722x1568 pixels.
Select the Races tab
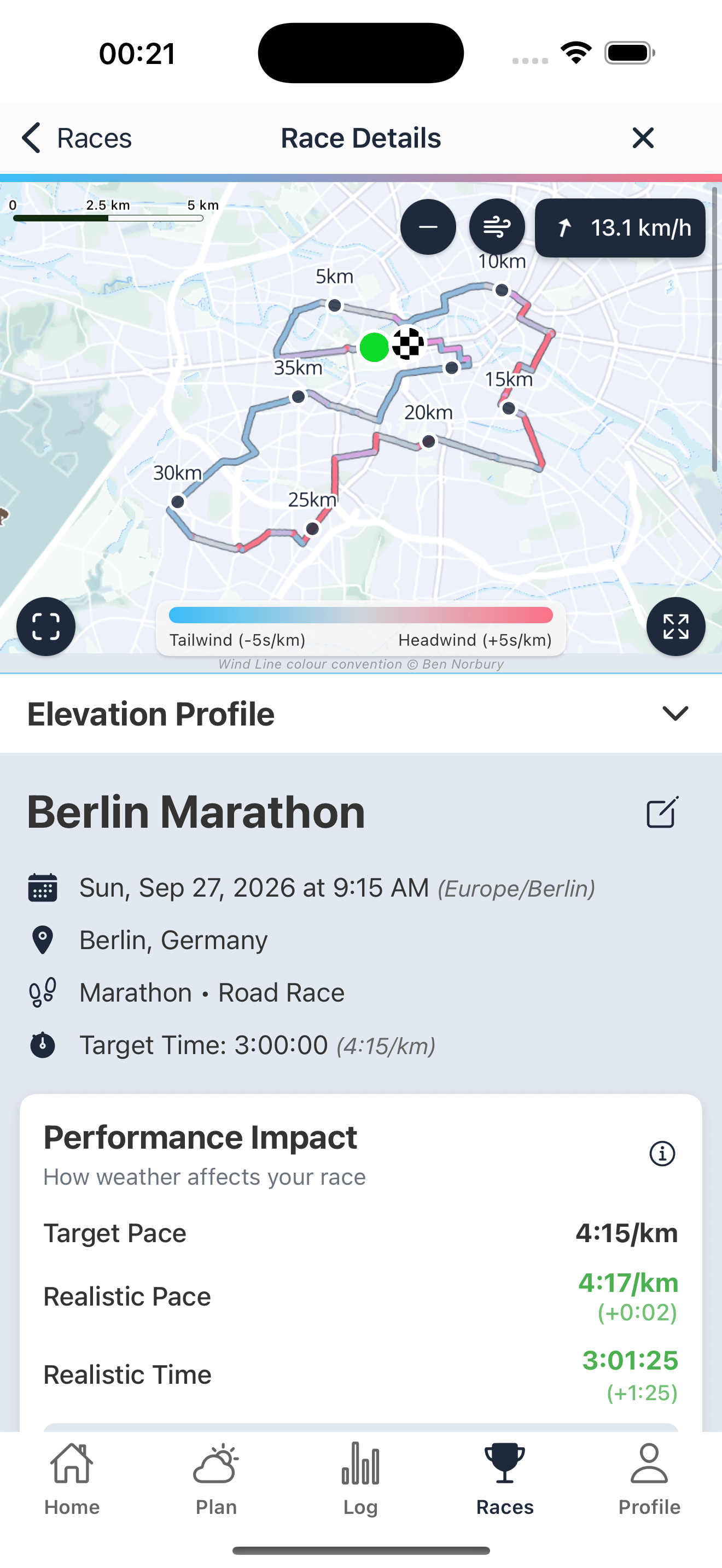click(x=505, y=1478)
